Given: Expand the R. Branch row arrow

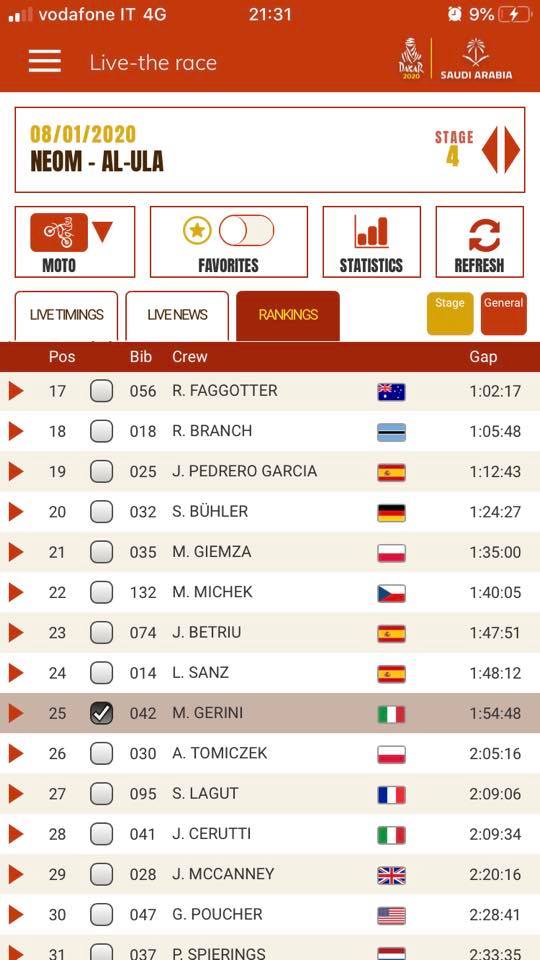Looking at the screenshot, I should click(x=16, y=431).
